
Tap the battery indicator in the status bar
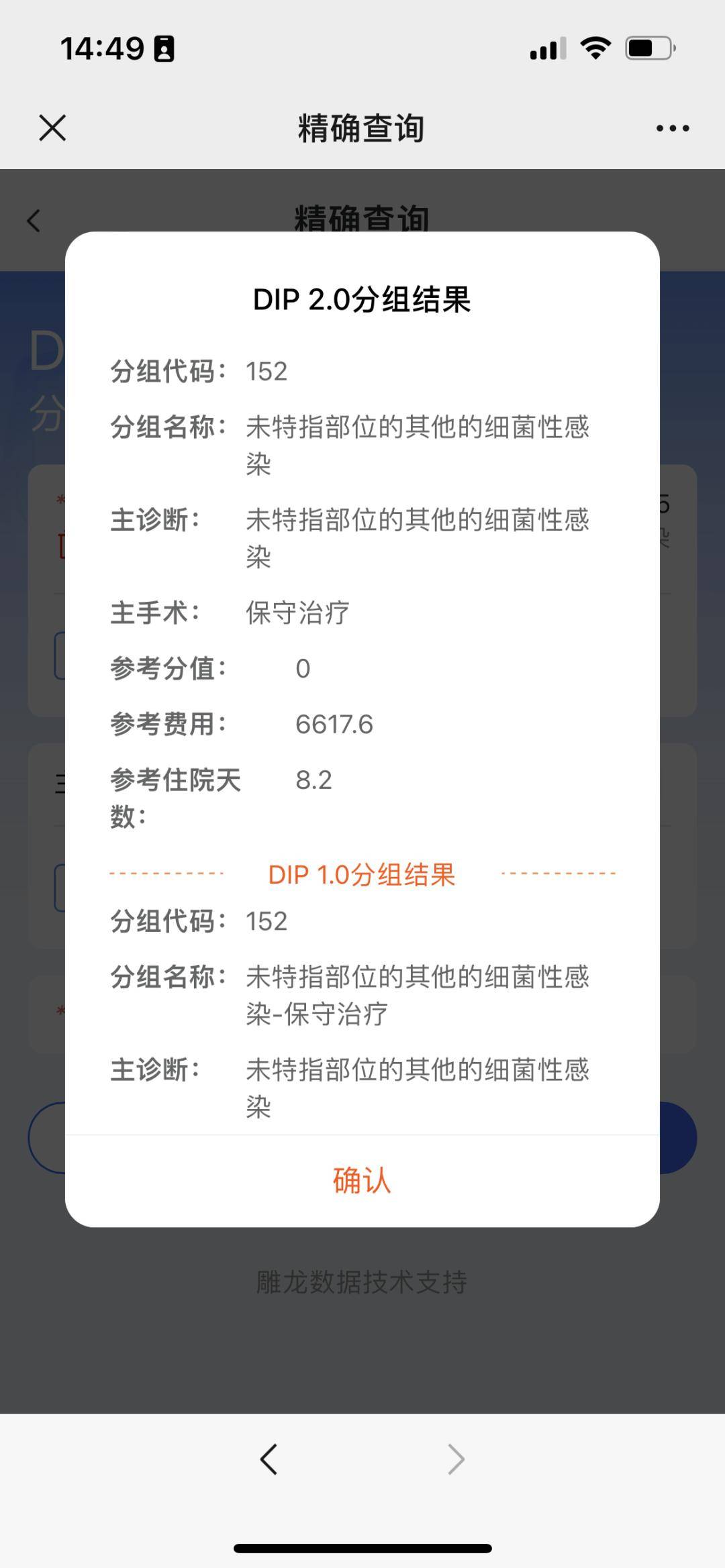(646, 48)
